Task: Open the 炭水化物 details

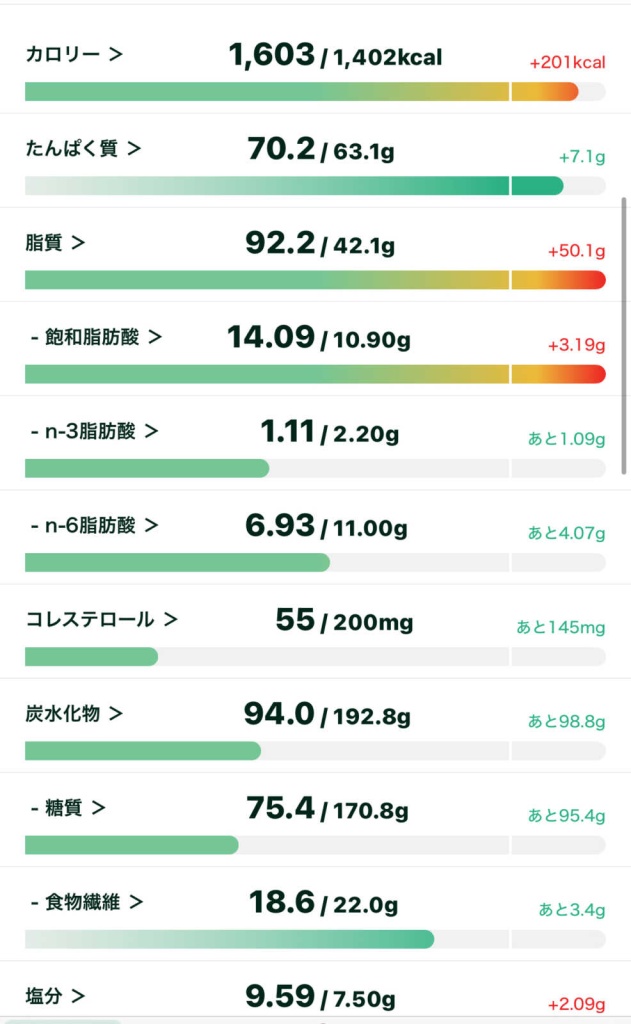Action: pyautogui.click(x=316, y=725)
